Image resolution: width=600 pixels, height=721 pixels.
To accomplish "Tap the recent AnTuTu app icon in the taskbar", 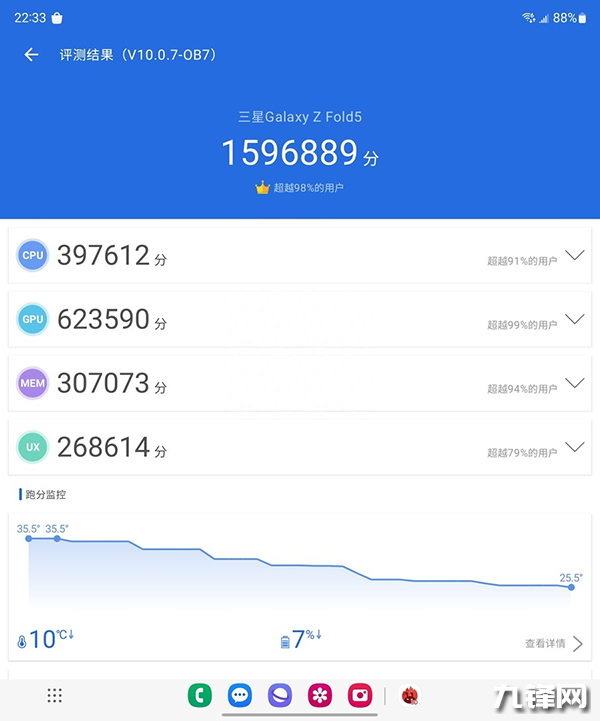I will [x=409, y=695].
